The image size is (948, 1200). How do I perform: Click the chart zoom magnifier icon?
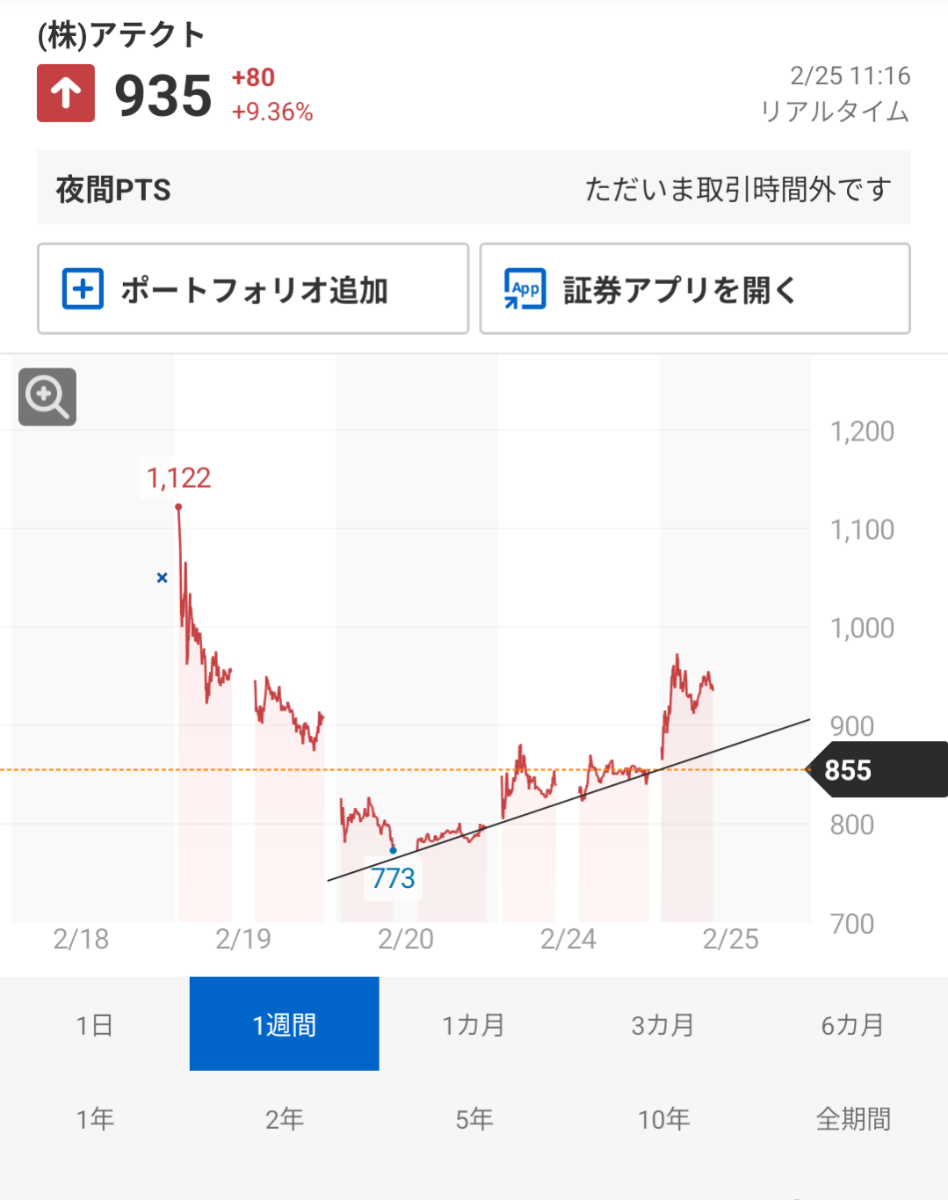46,397
